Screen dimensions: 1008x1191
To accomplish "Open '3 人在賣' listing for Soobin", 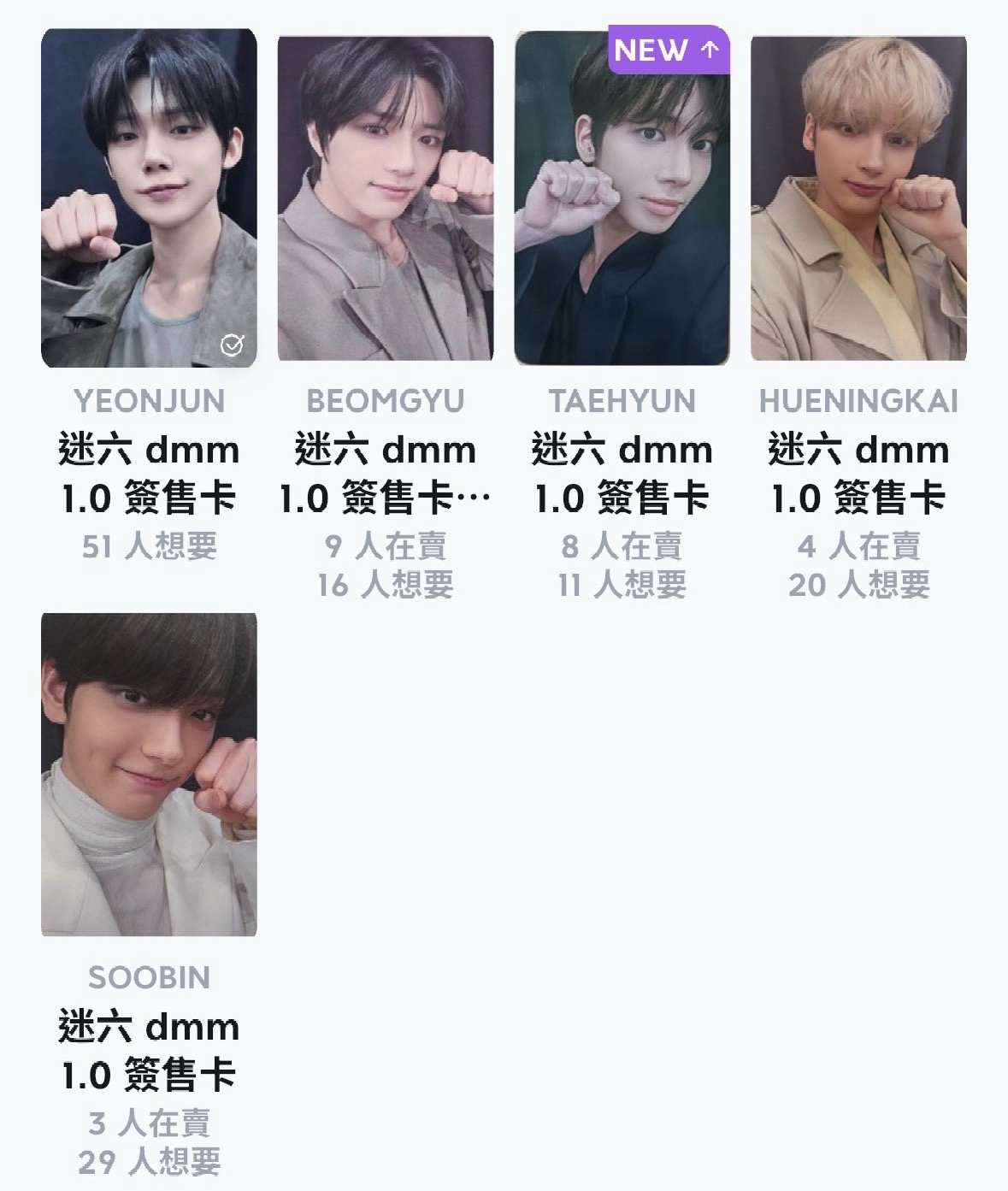I will 150,1123.
